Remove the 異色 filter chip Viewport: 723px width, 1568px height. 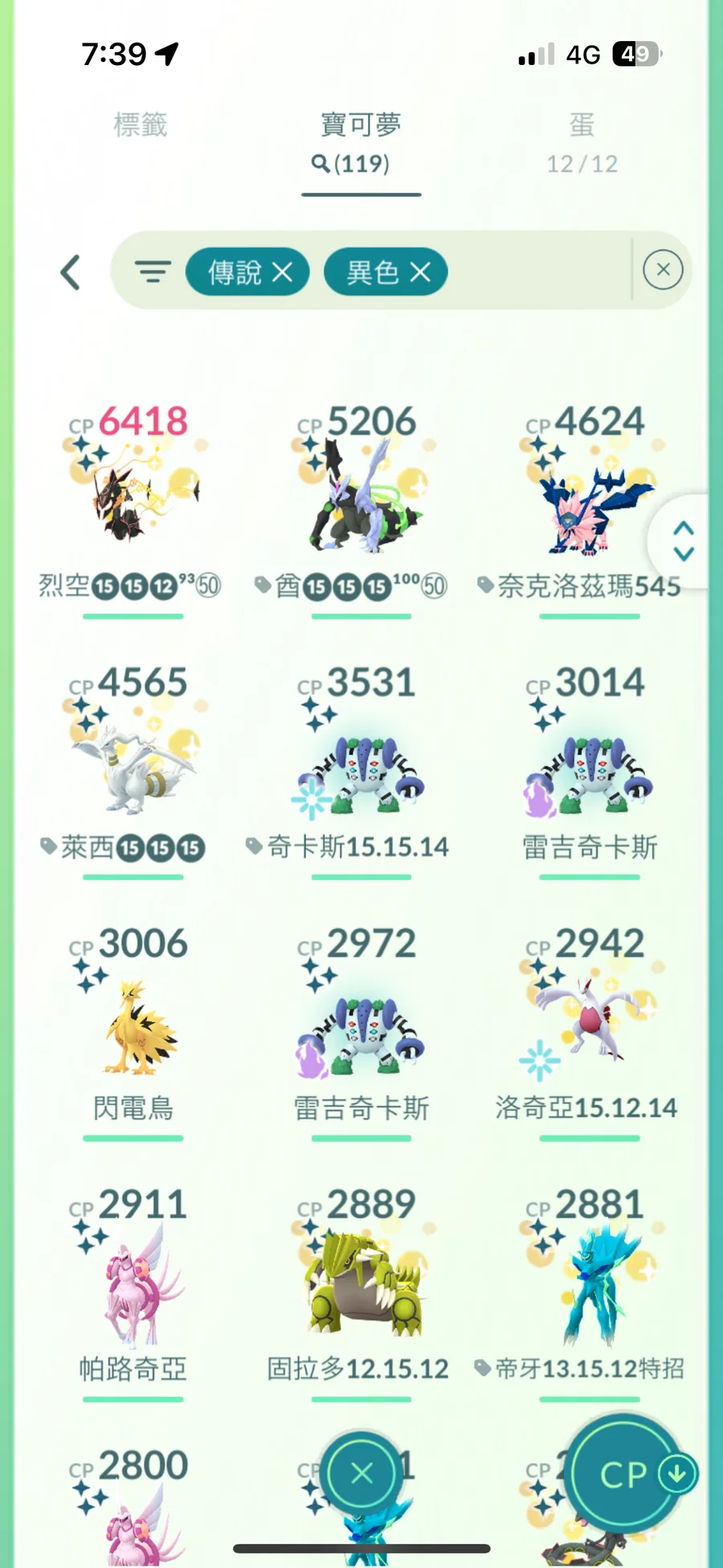(420, 272)
